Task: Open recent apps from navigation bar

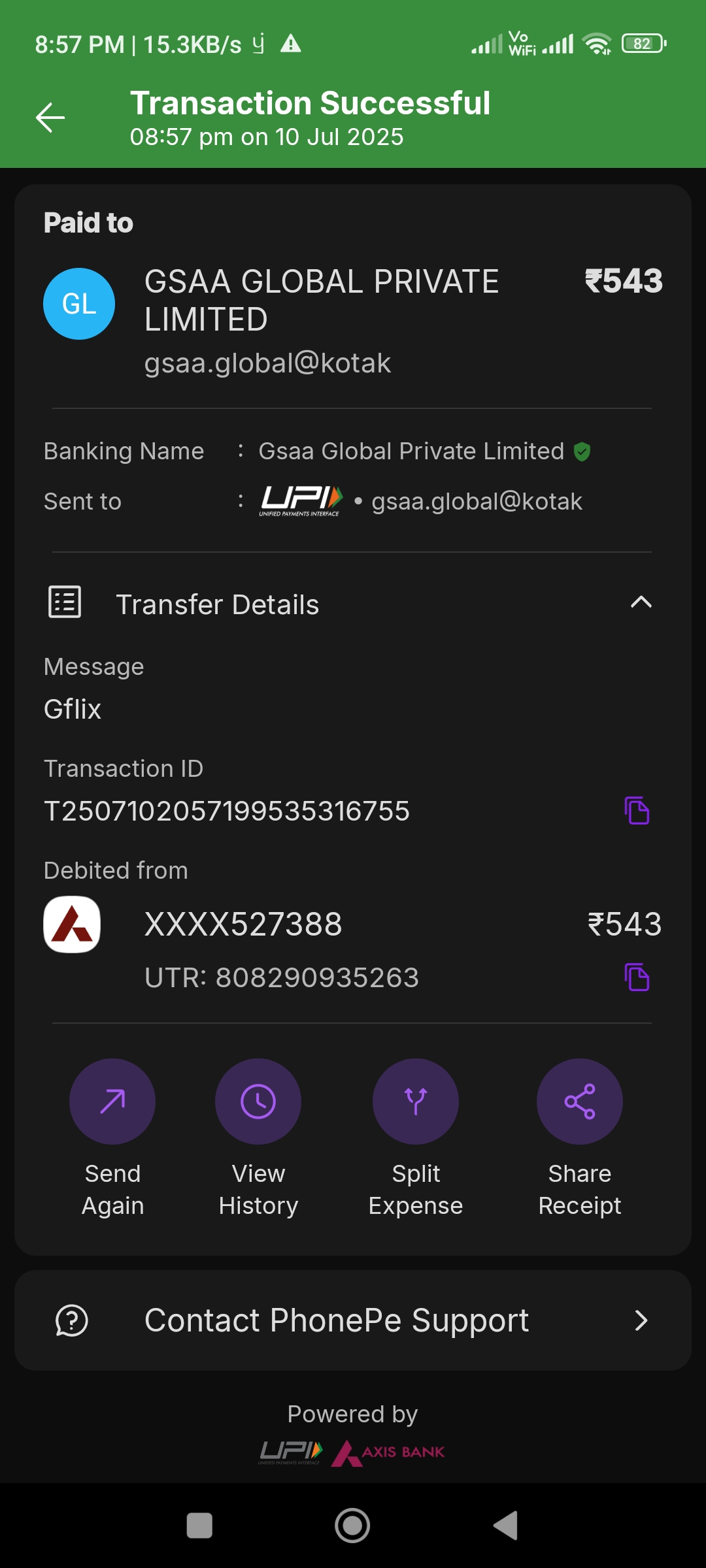Action: 199,1526
